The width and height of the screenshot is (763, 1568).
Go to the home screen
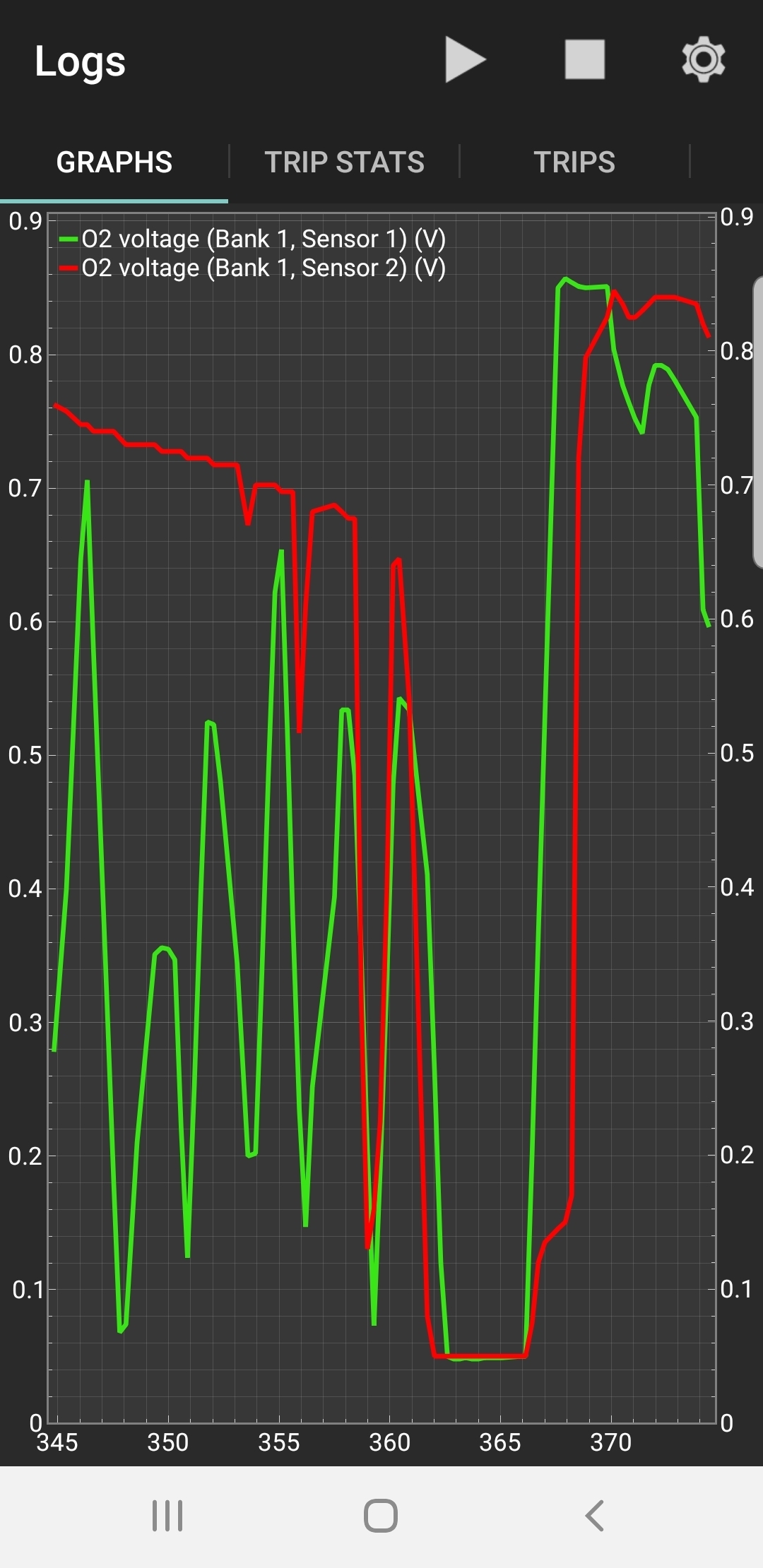coord(381,1516)
